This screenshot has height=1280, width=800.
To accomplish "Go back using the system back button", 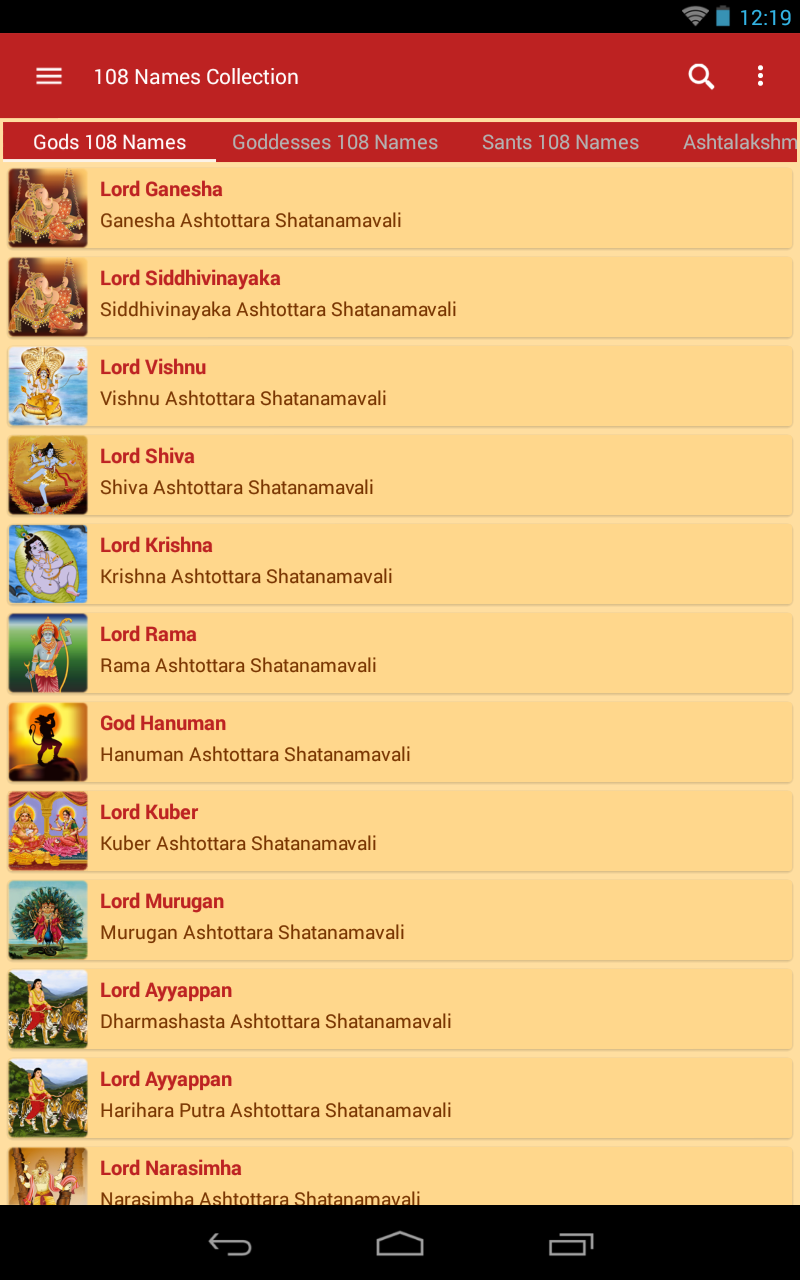I will tap(229, 1244).
